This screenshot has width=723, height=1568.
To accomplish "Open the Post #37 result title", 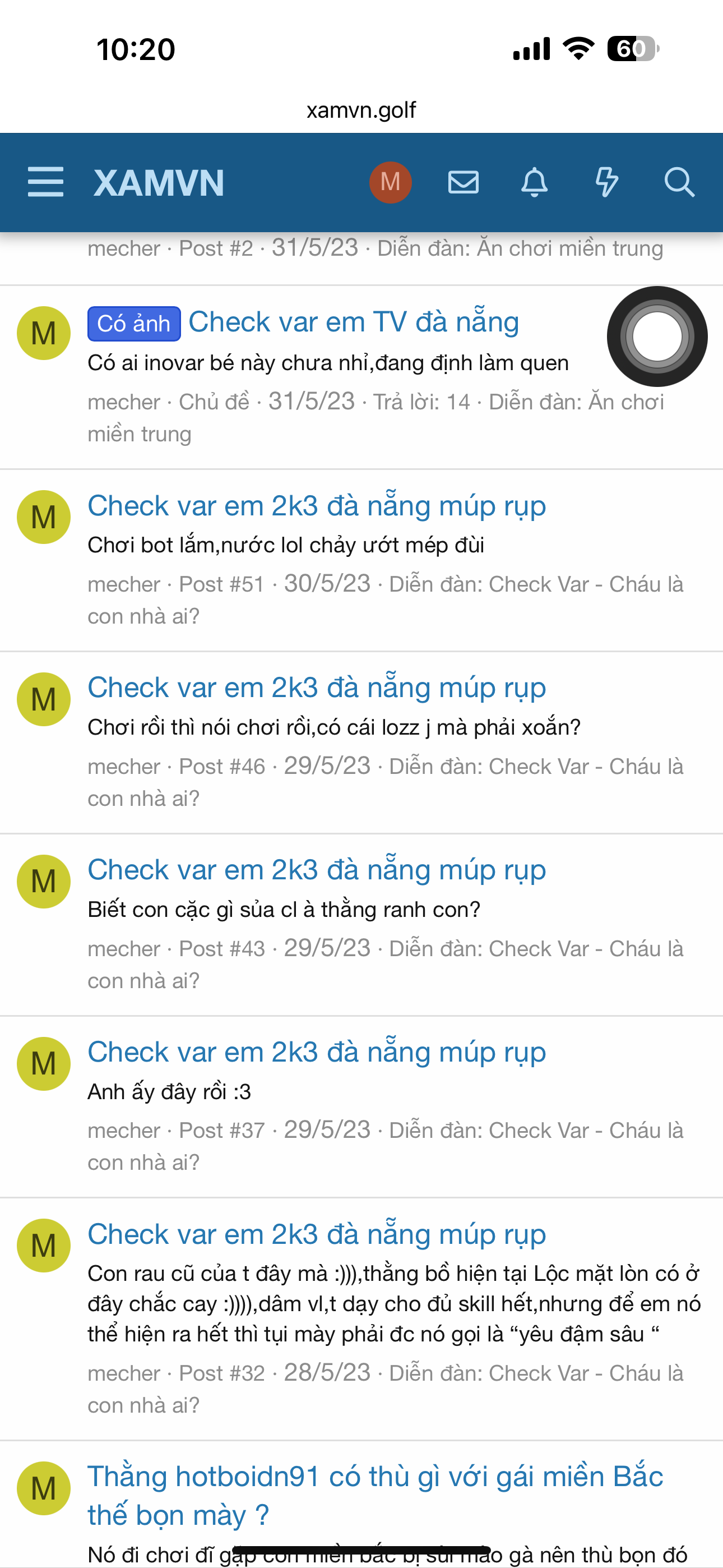I will tap(317, 1052).
